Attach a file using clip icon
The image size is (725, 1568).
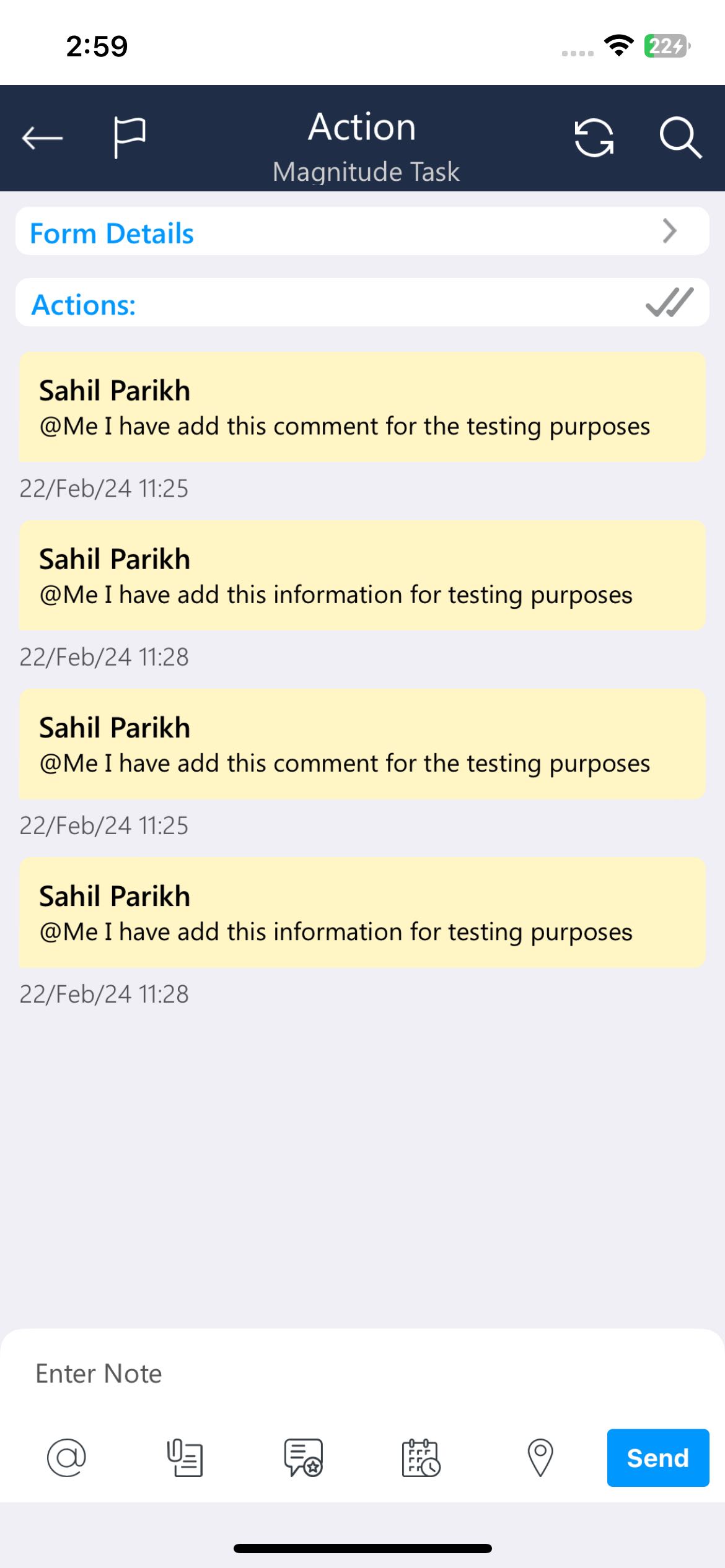[x=185, y=1457]
